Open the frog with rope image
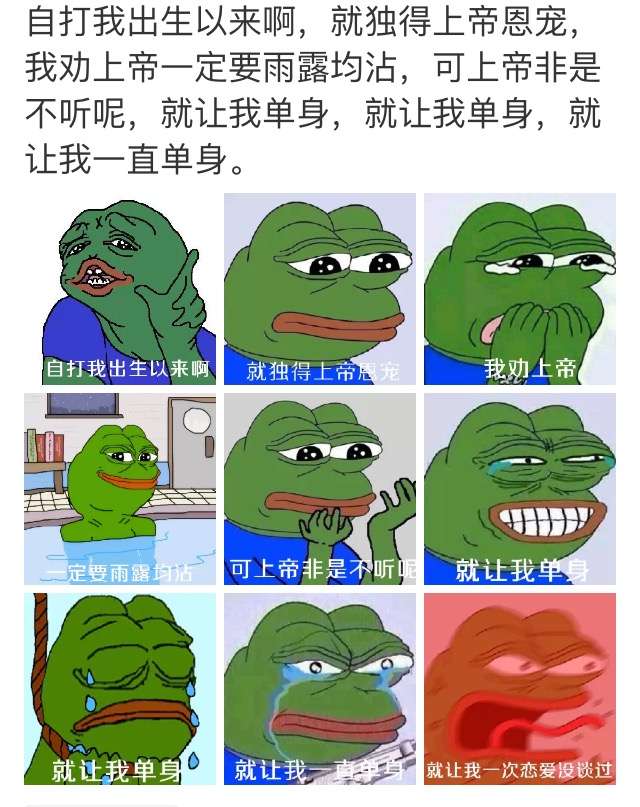Screen dimensions: 640x807 (120, 689)
